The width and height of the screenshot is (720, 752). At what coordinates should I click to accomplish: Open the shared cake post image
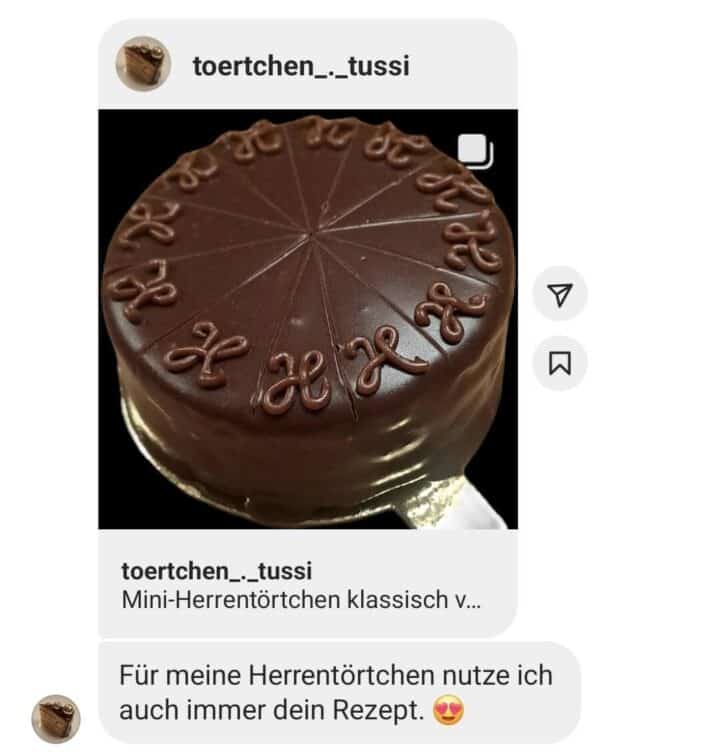pyautogui.click(x=308, y=318)
